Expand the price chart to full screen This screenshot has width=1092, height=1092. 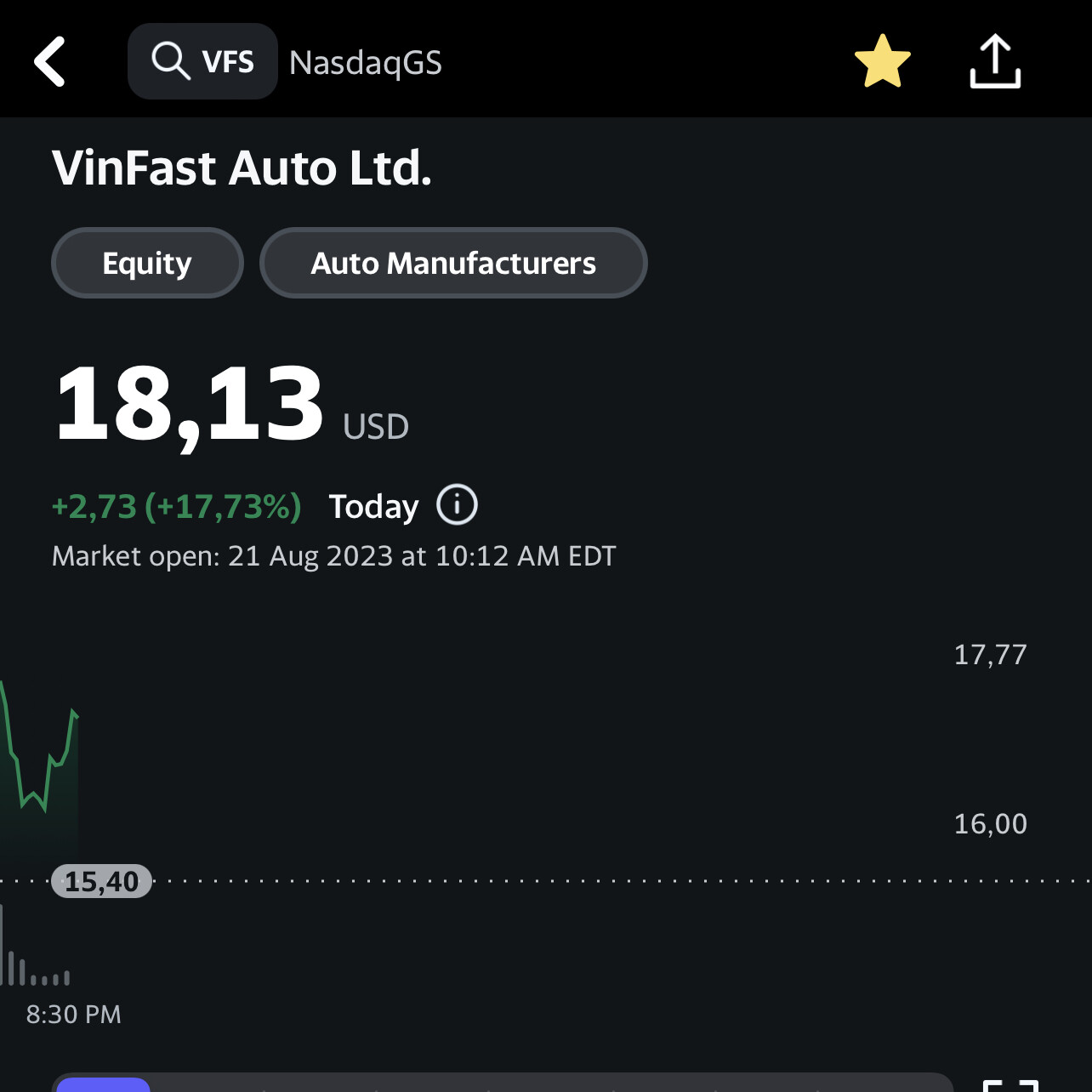(x=1010, y=1084)
